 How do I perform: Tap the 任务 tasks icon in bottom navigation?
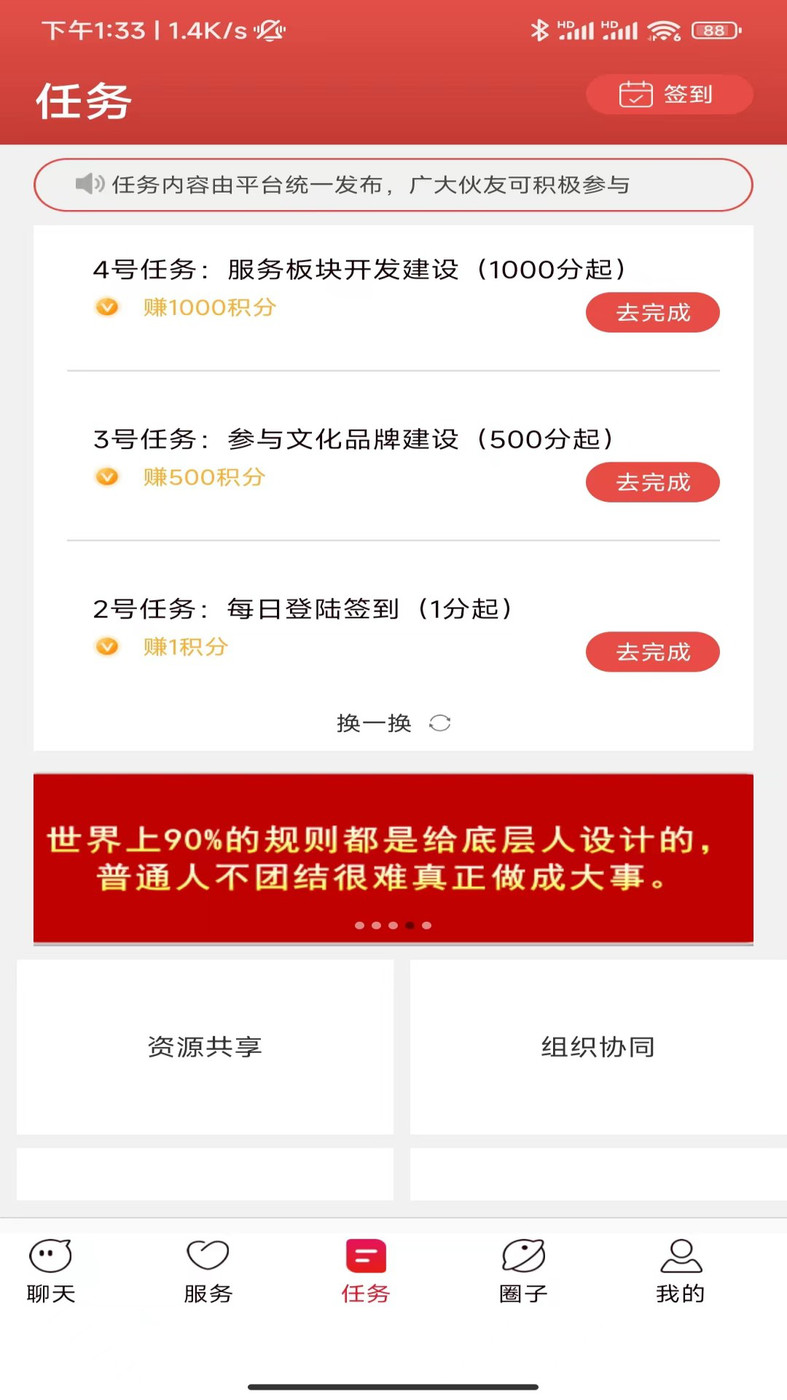[364, 1256]
